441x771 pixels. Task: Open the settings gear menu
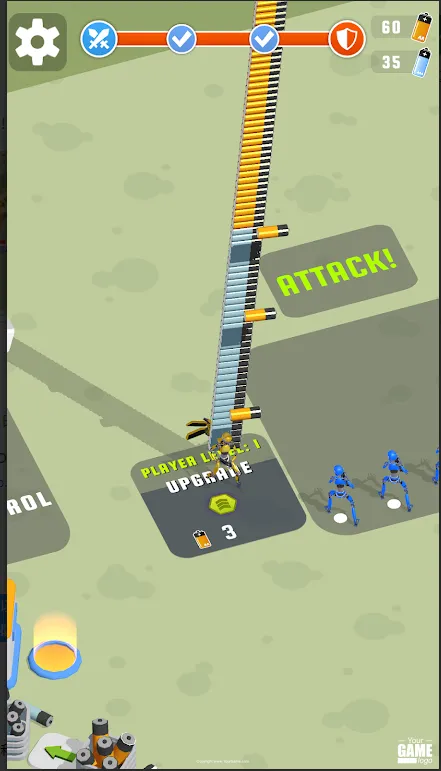pyautogui.click(x=37, y=42)
